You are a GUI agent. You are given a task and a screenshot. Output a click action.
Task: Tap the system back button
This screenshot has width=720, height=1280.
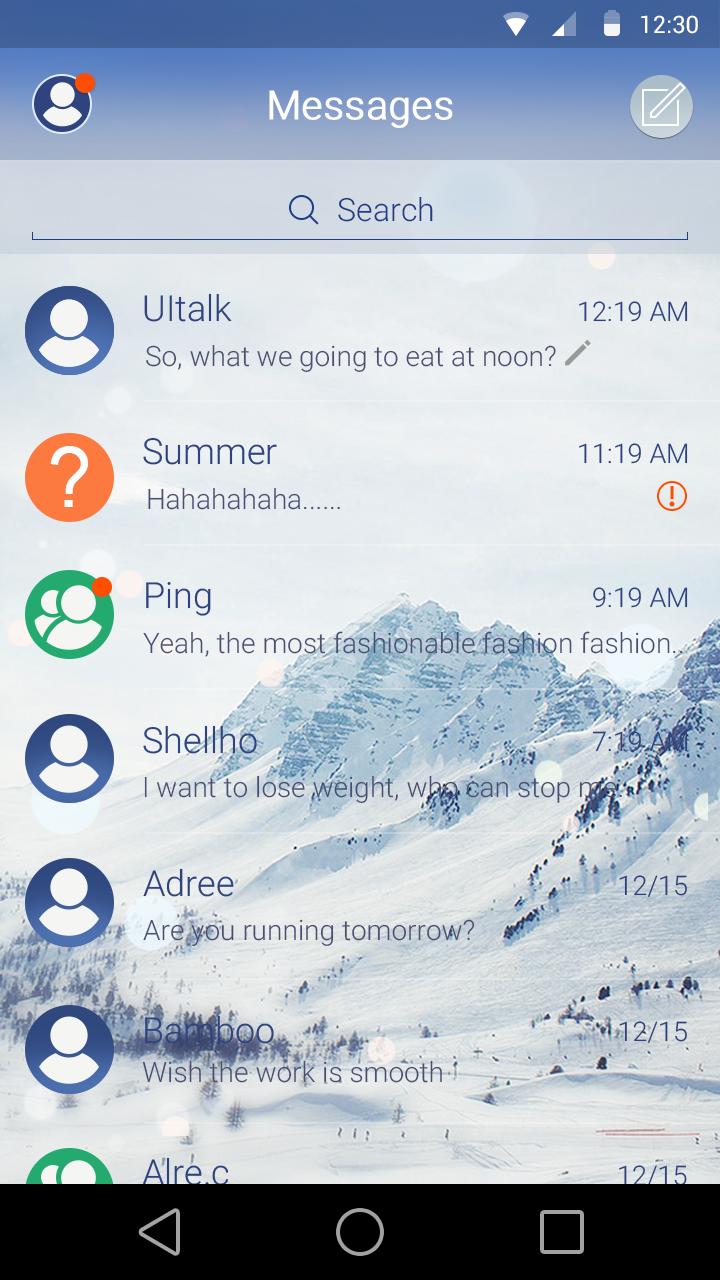pyautogui.click(x=160, y=1232)
